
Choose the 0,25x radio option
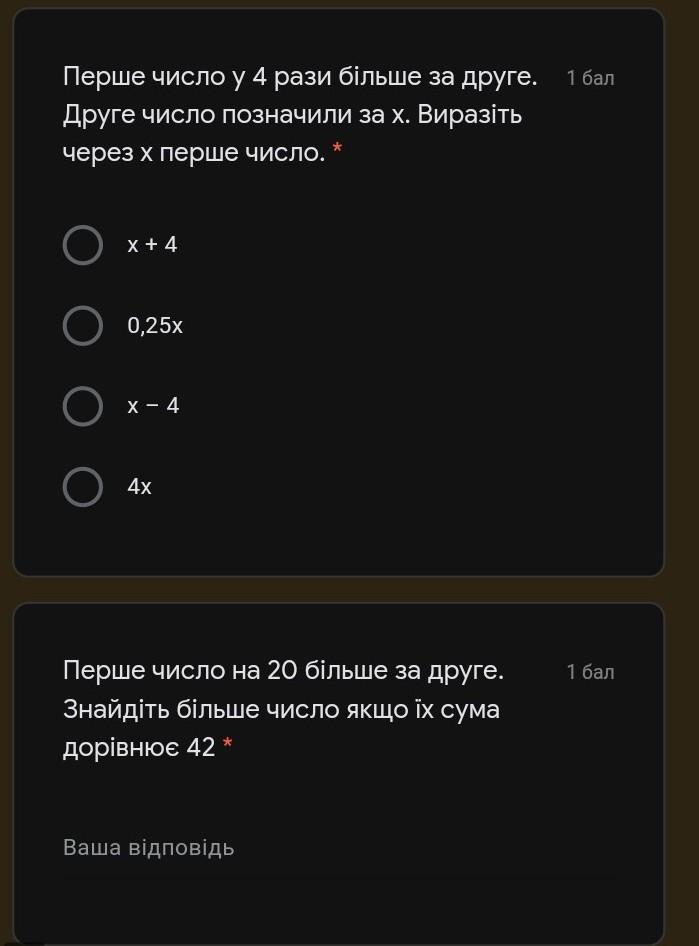[83, 326]
